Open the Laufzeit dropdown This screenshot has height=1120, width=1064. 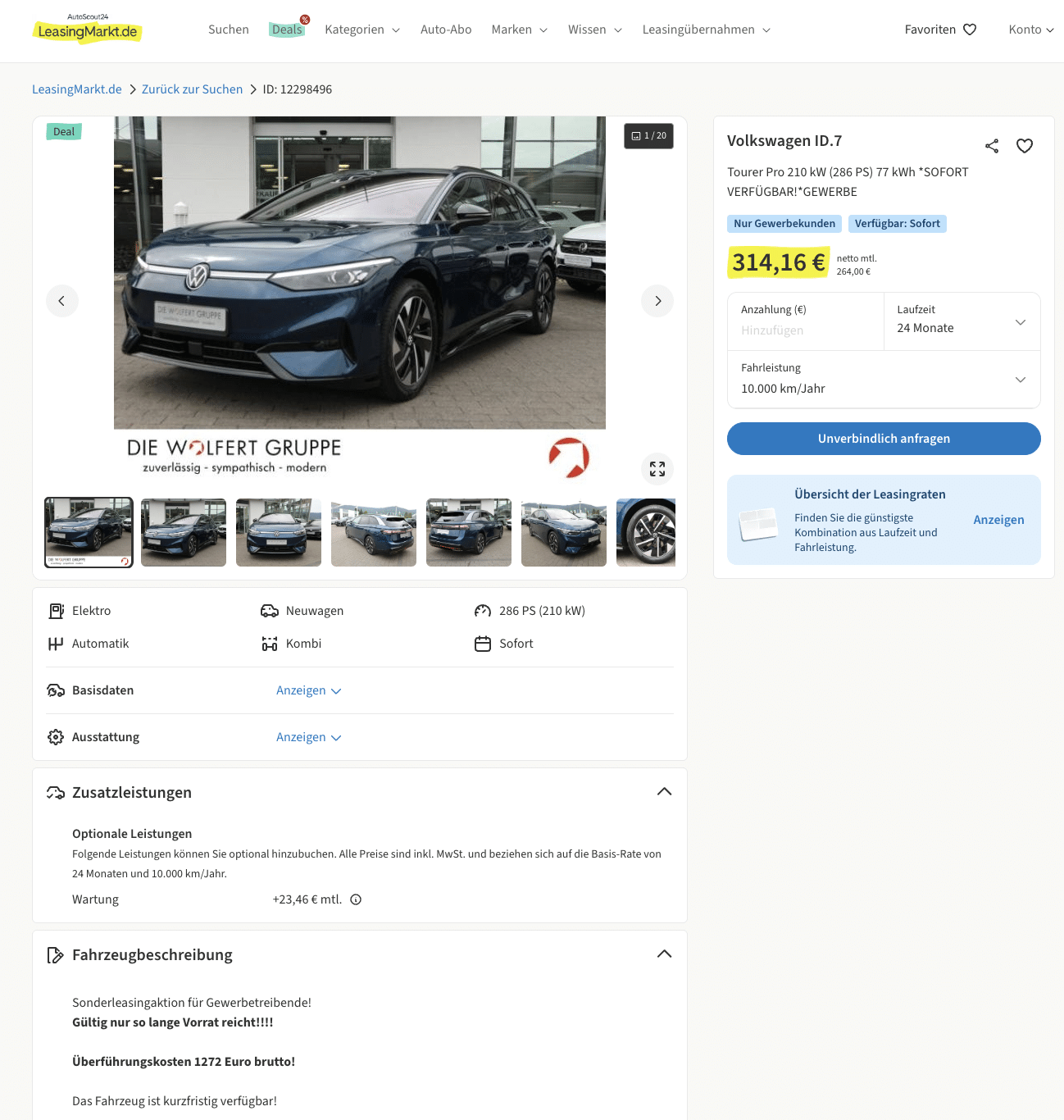[x=962, y=322]
